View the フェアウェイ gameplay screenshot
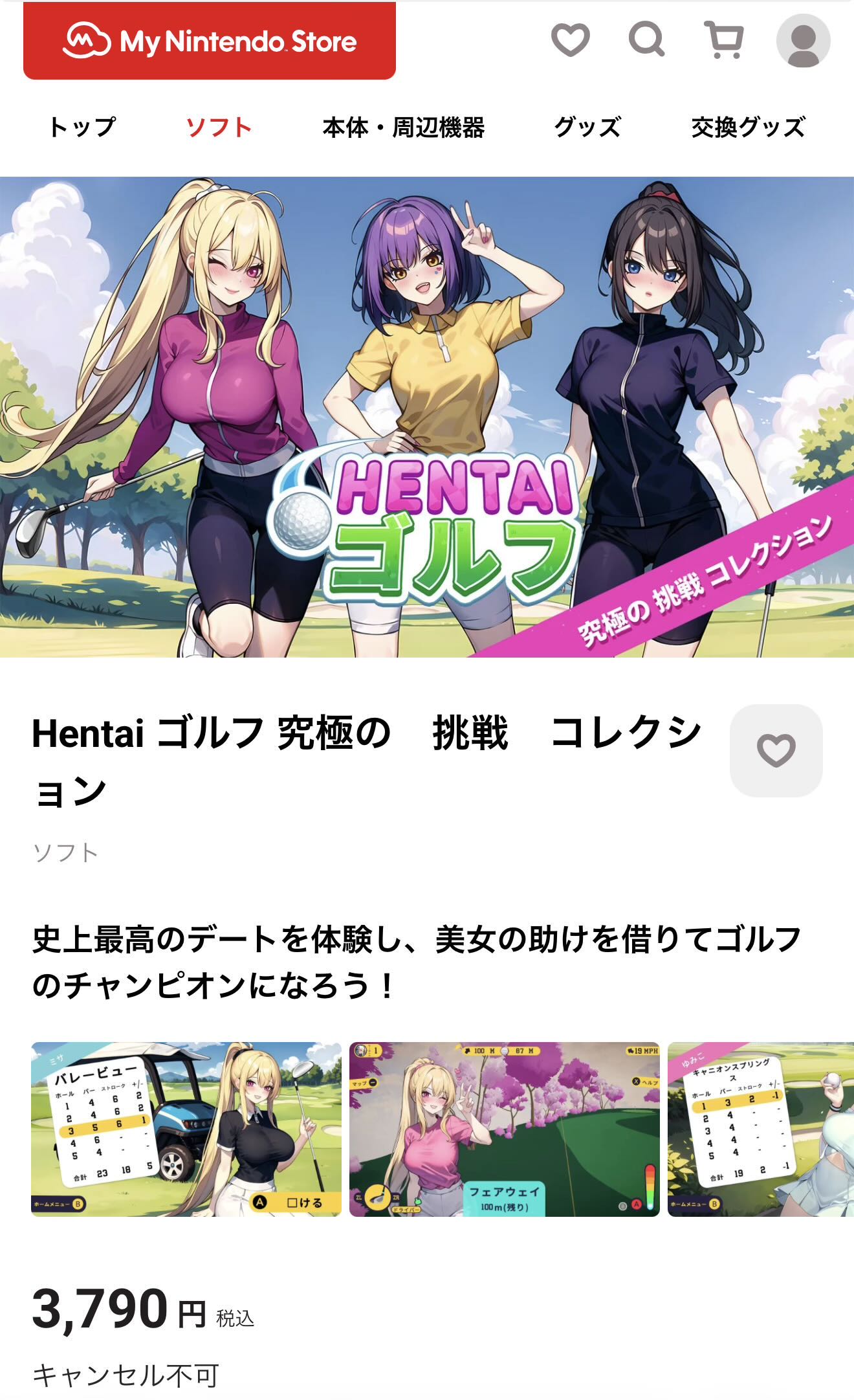Screen dimensions: 854x1400 tap(504, 1129)
